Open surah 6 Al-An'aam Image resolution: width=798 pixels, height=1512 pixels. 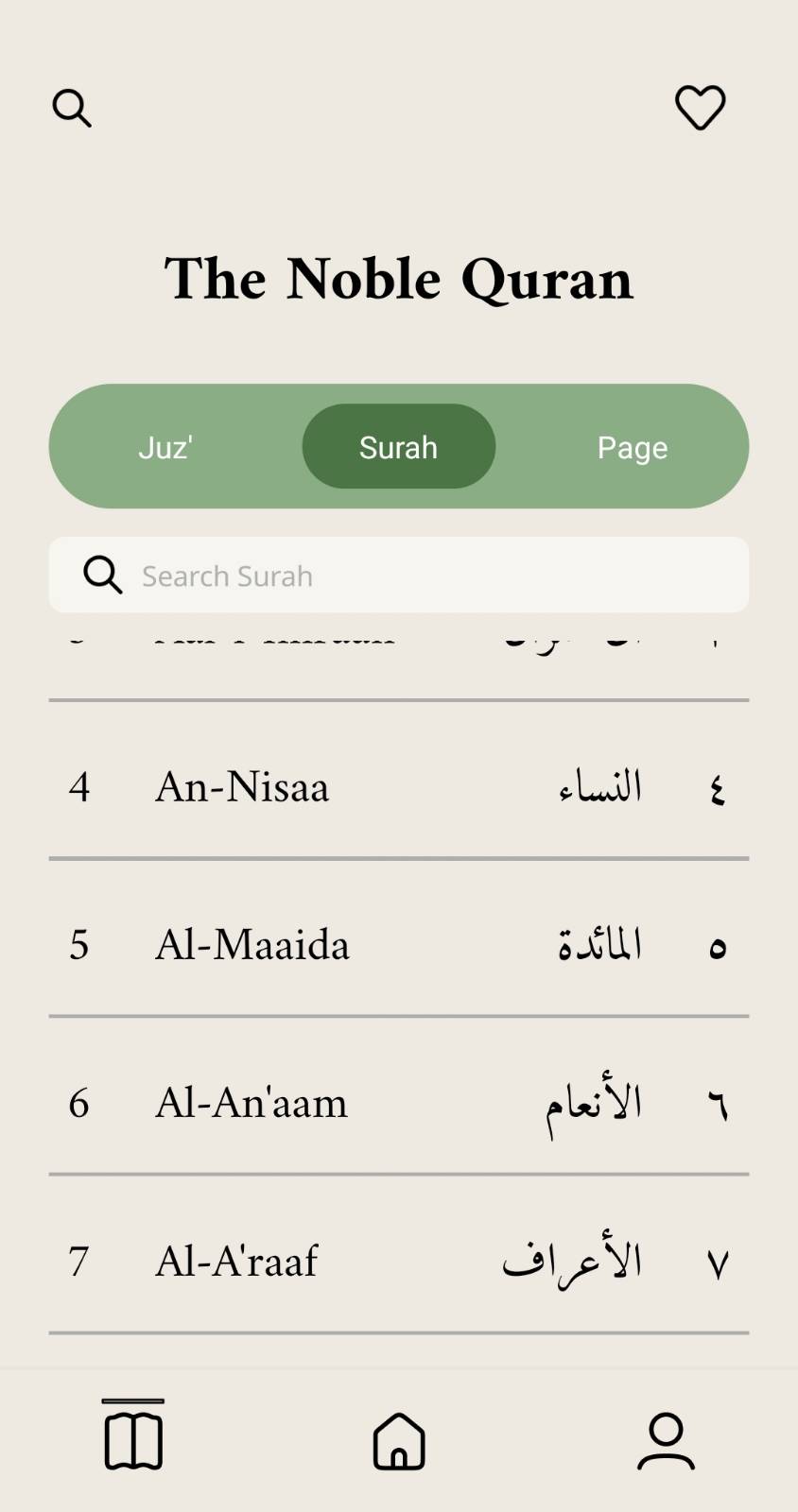[398, 1102]
